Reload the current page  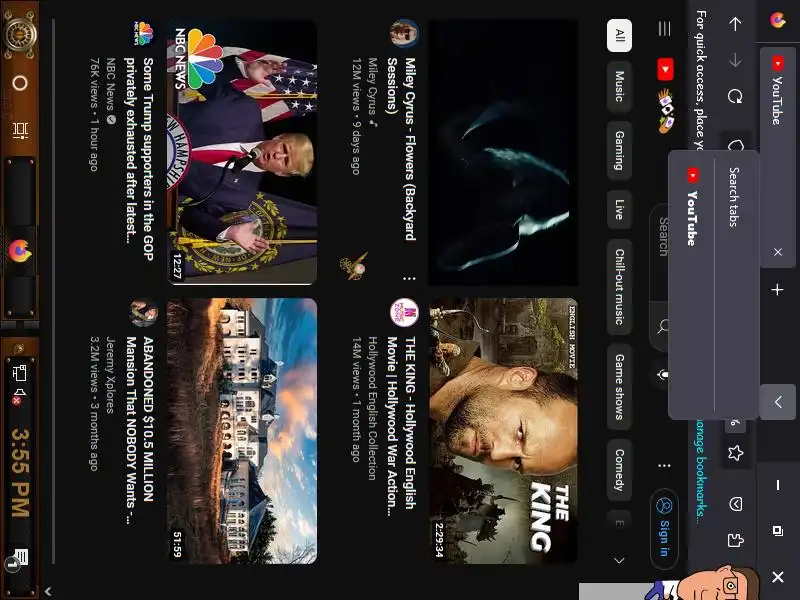point(735,97)
